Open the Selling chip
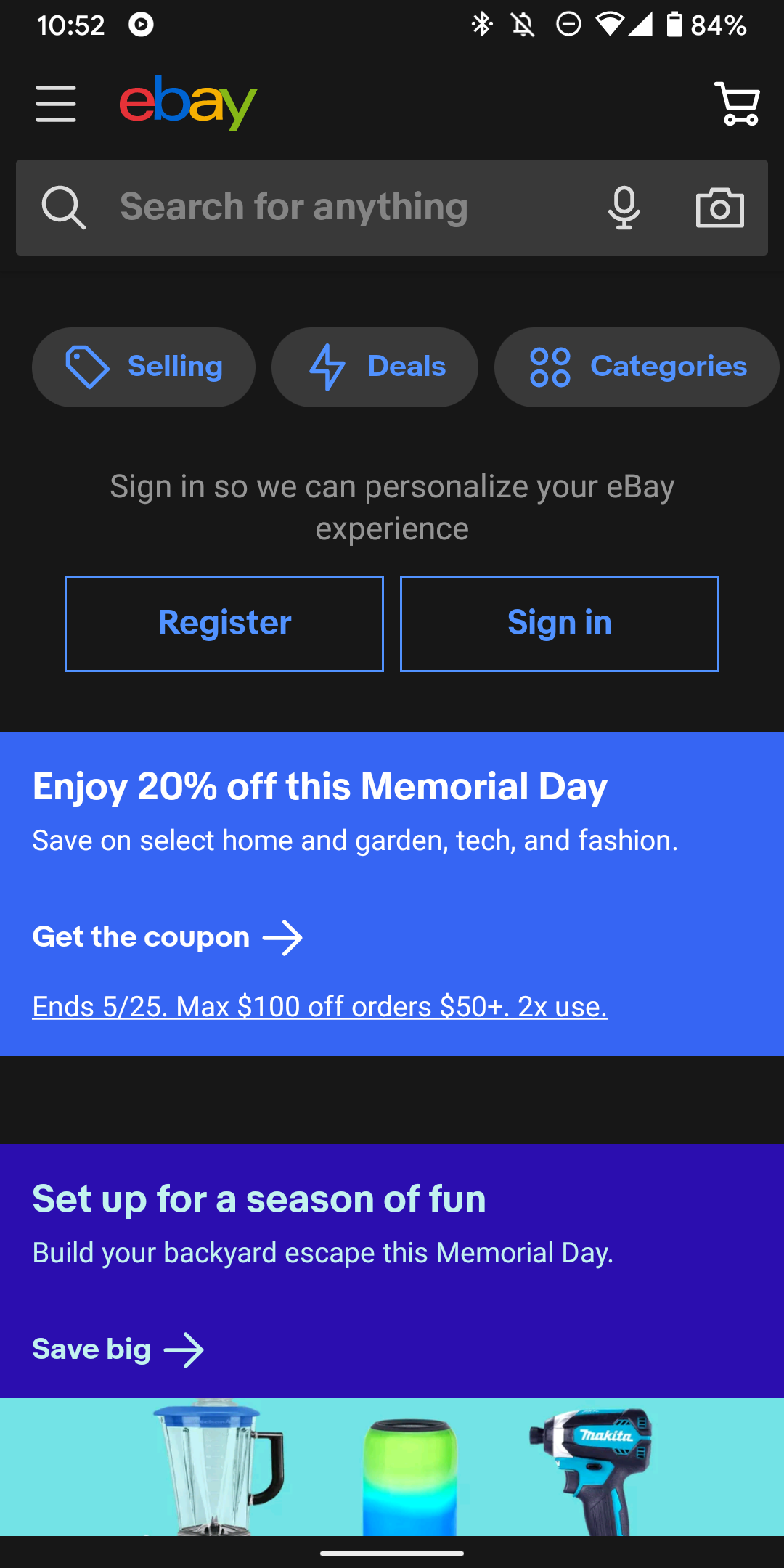 pos(144,367)
